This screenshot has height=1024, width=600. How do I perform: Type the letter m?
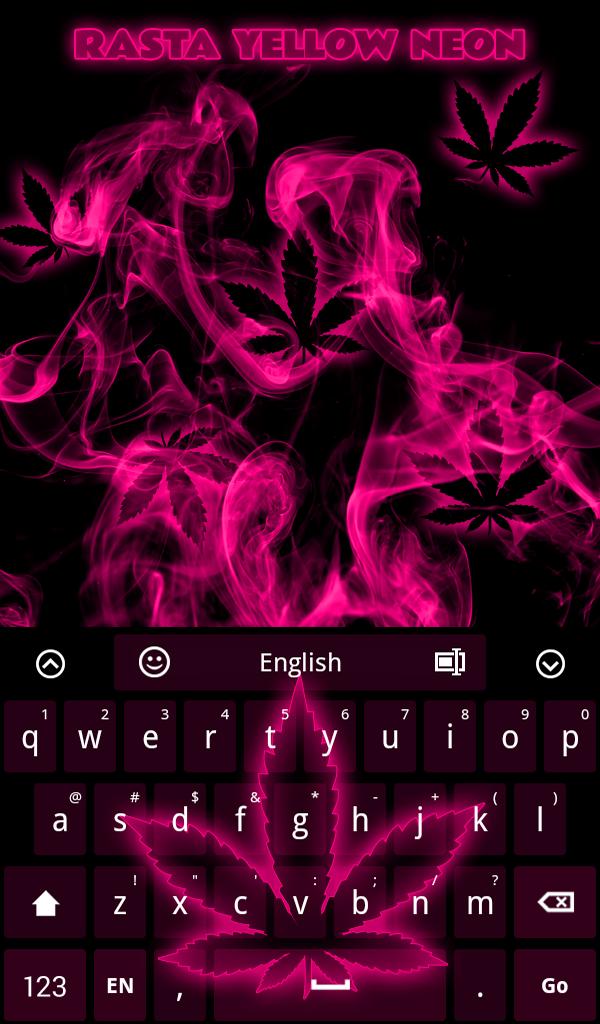(480, 903)
